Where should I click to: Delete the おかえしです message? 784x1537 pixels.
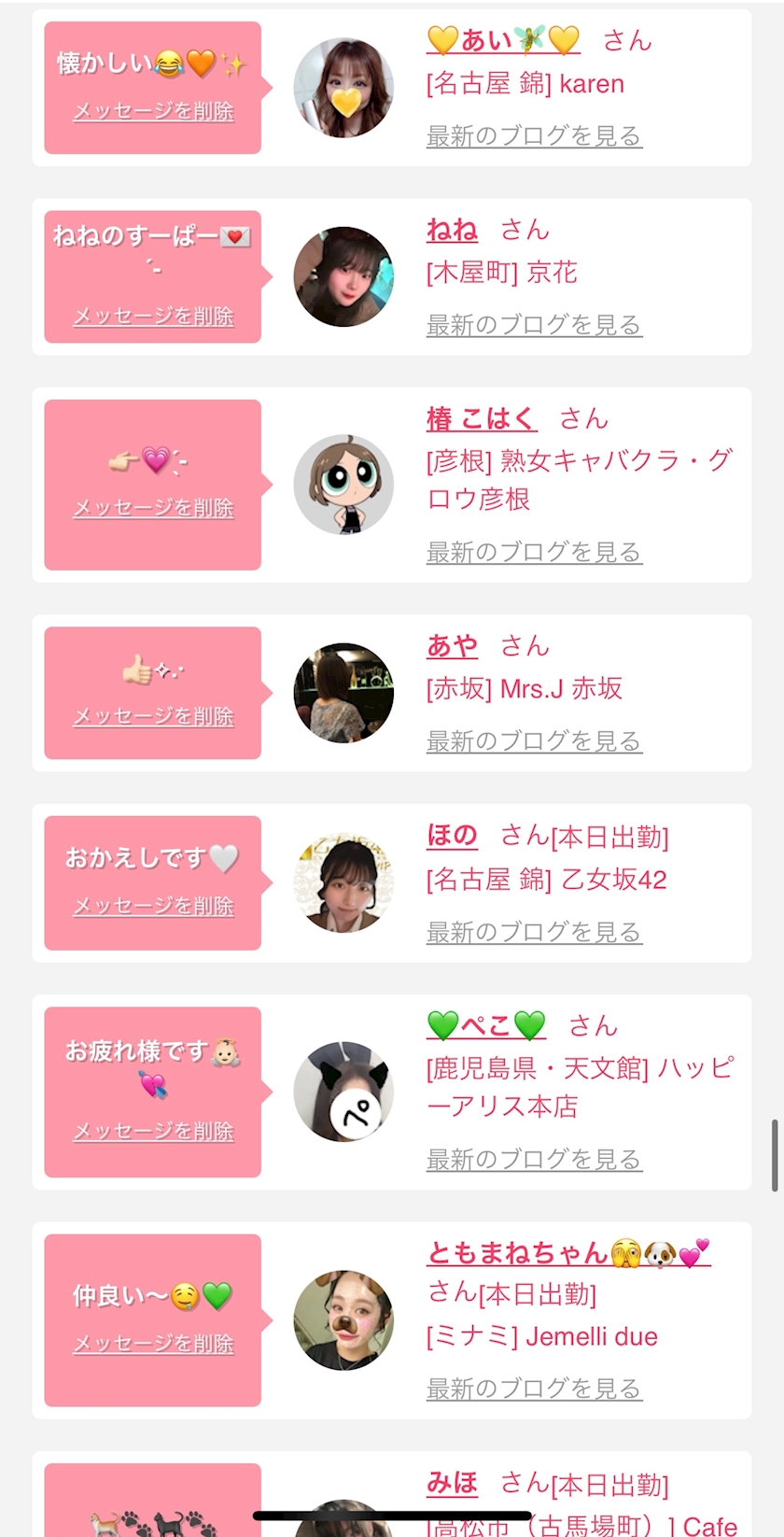153,906
